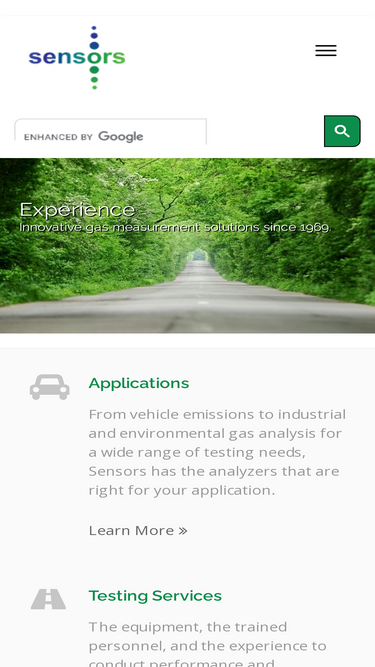Open Learn More under Applications
Viewport: 375px width, 667px height.
click(138, 530)
